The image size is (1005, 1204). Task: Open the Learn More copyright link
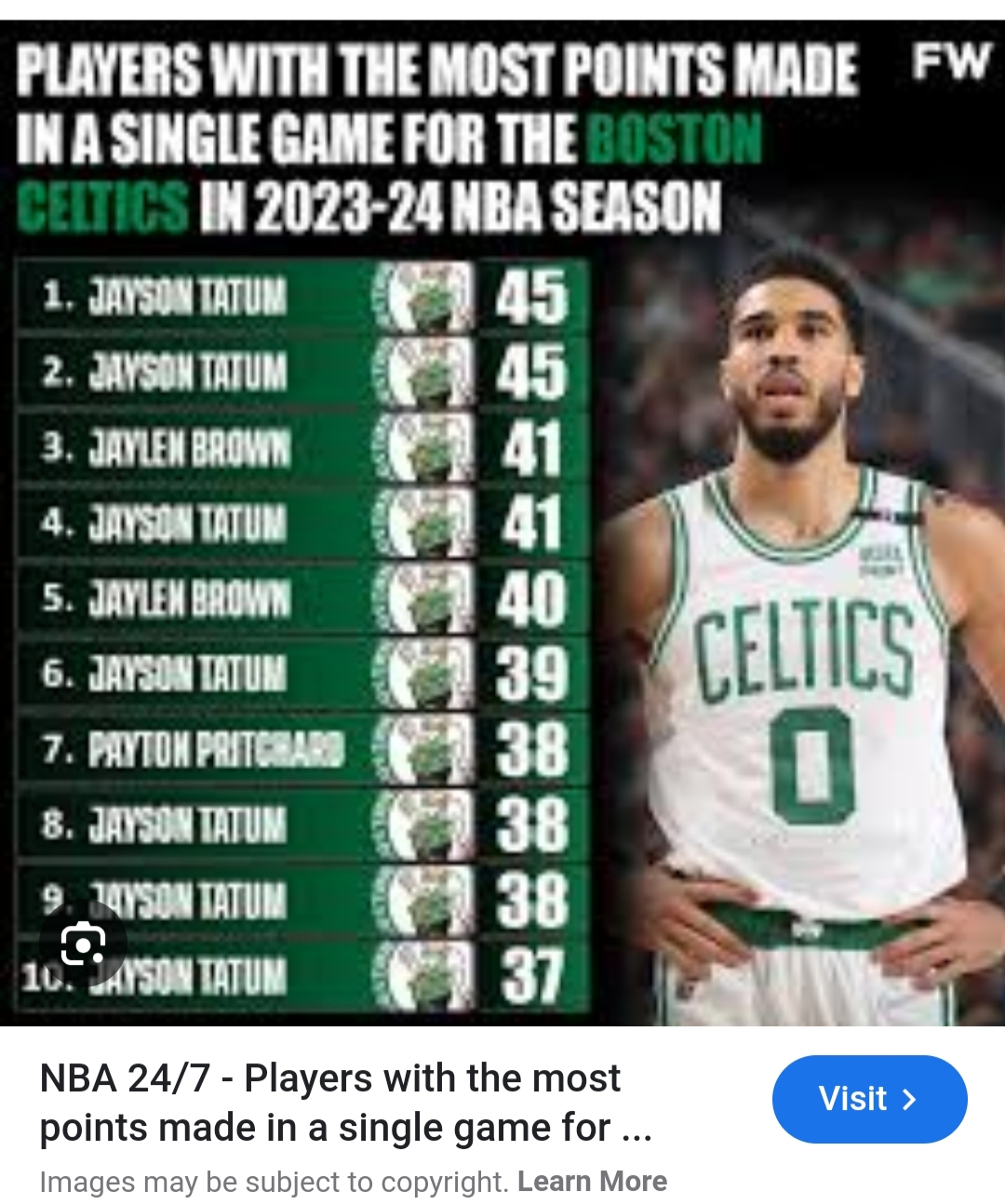(x=592, y=1181)
